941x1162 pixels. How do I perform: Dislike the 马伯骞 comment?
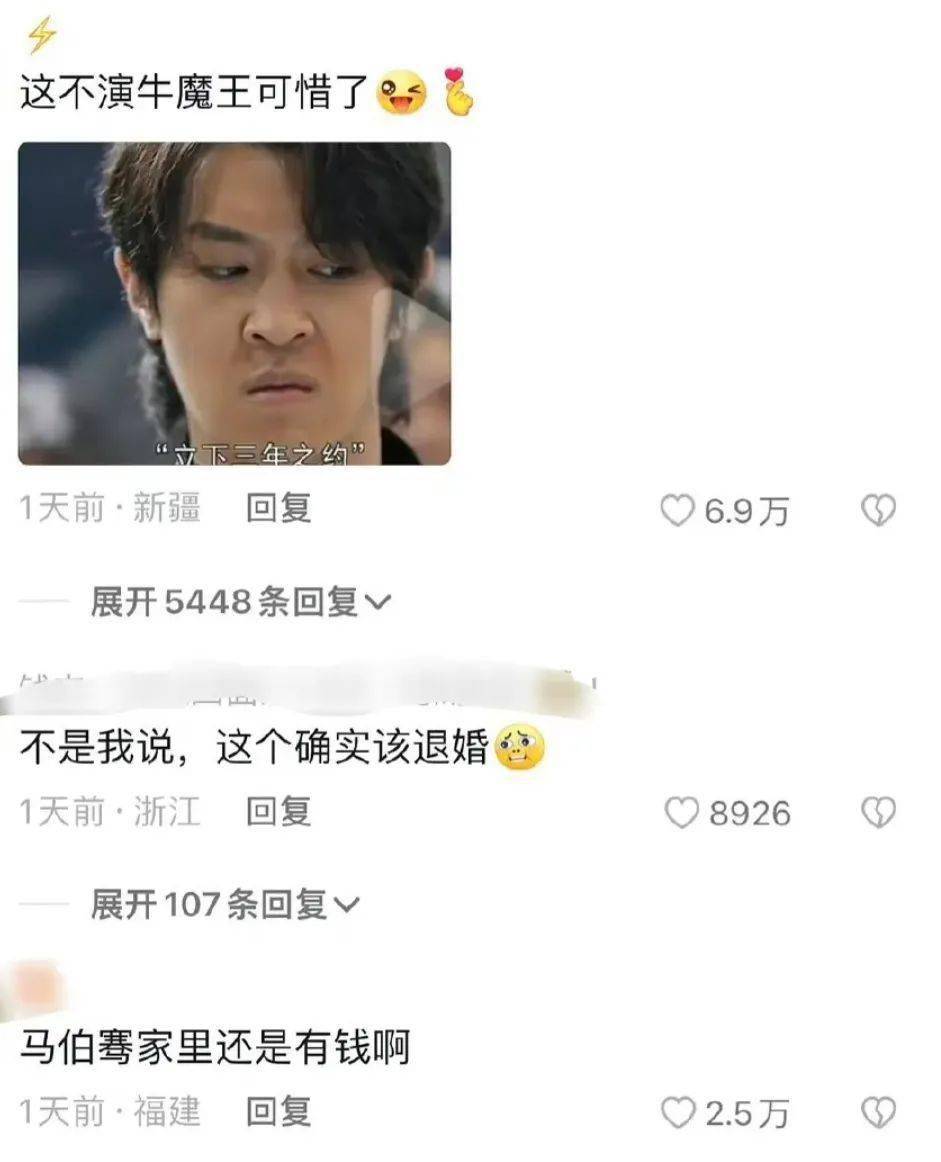click(x=878, y=1113)
